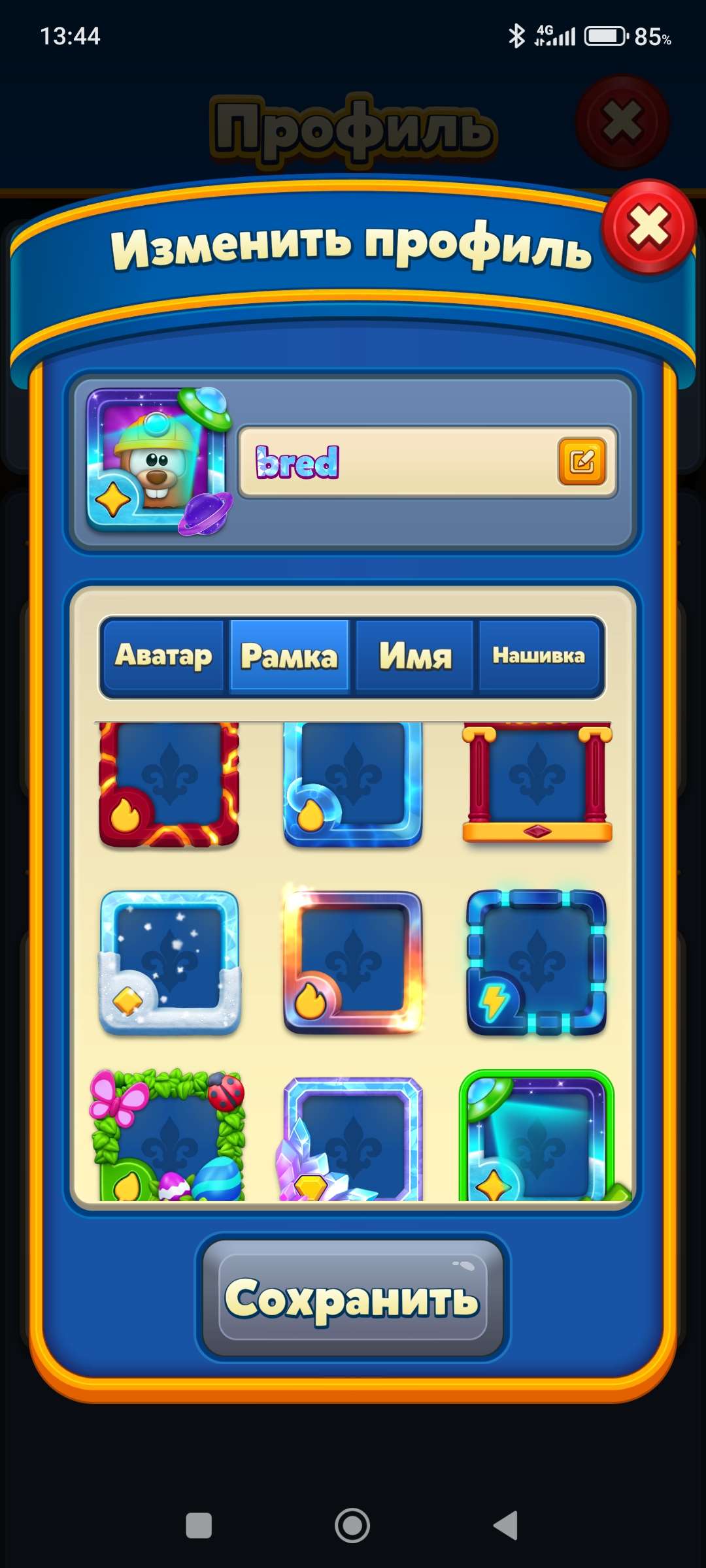Tap the «Сохранить» button

353,1298
